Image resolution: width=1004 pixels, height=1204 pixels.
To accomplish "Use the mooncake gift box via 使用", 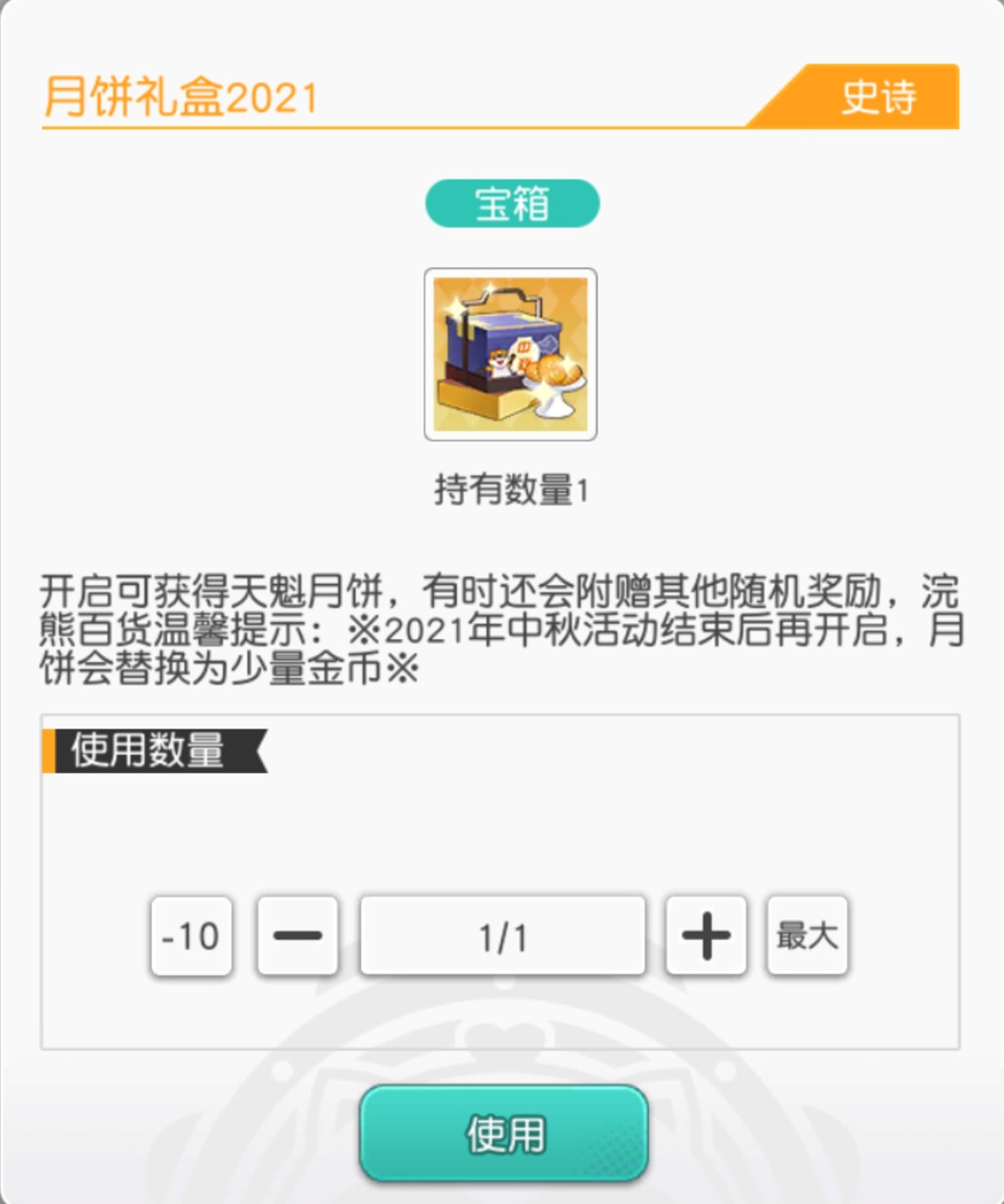I will click(x=503, y=1134).
